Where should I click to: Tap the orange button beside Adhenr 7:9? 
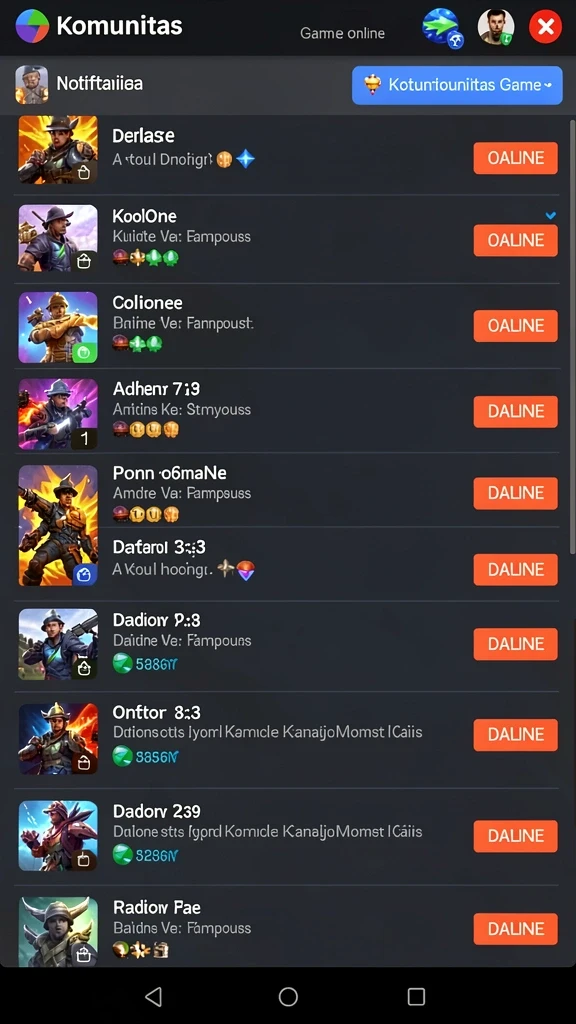[x=515, y=411]
